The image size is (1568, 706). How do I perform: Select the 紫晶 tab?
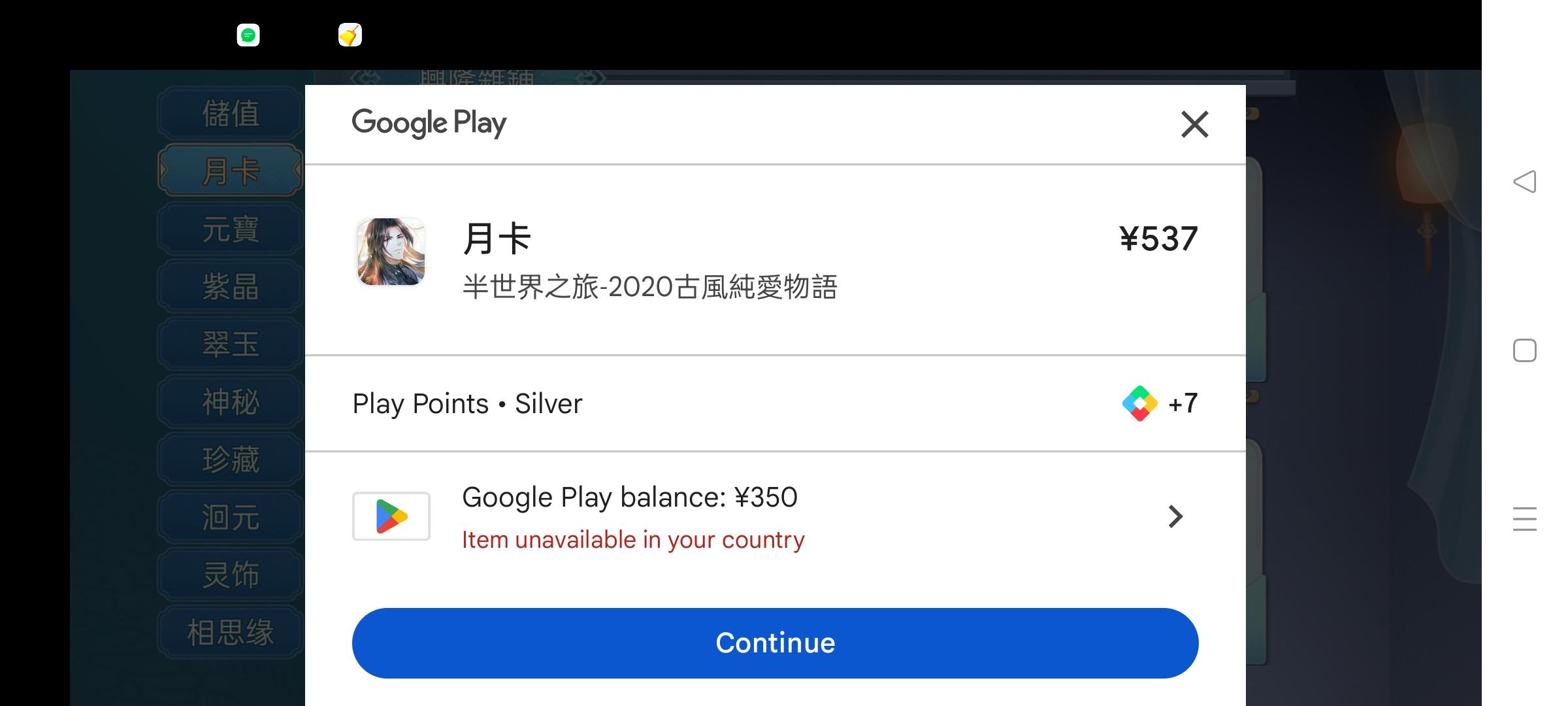click(230, 286)
